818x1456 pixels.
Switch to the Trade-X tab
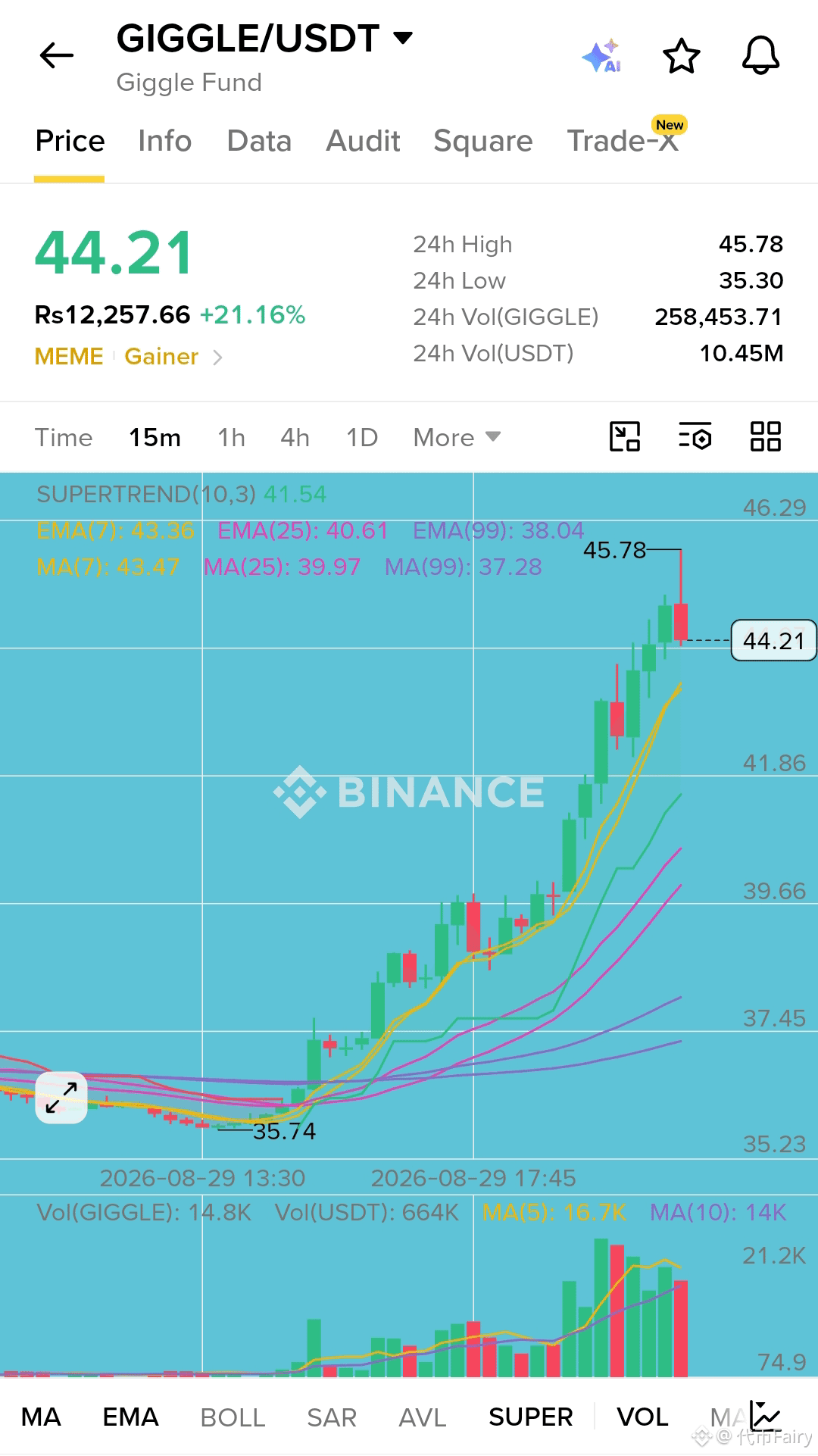click(x=623, y=141)
